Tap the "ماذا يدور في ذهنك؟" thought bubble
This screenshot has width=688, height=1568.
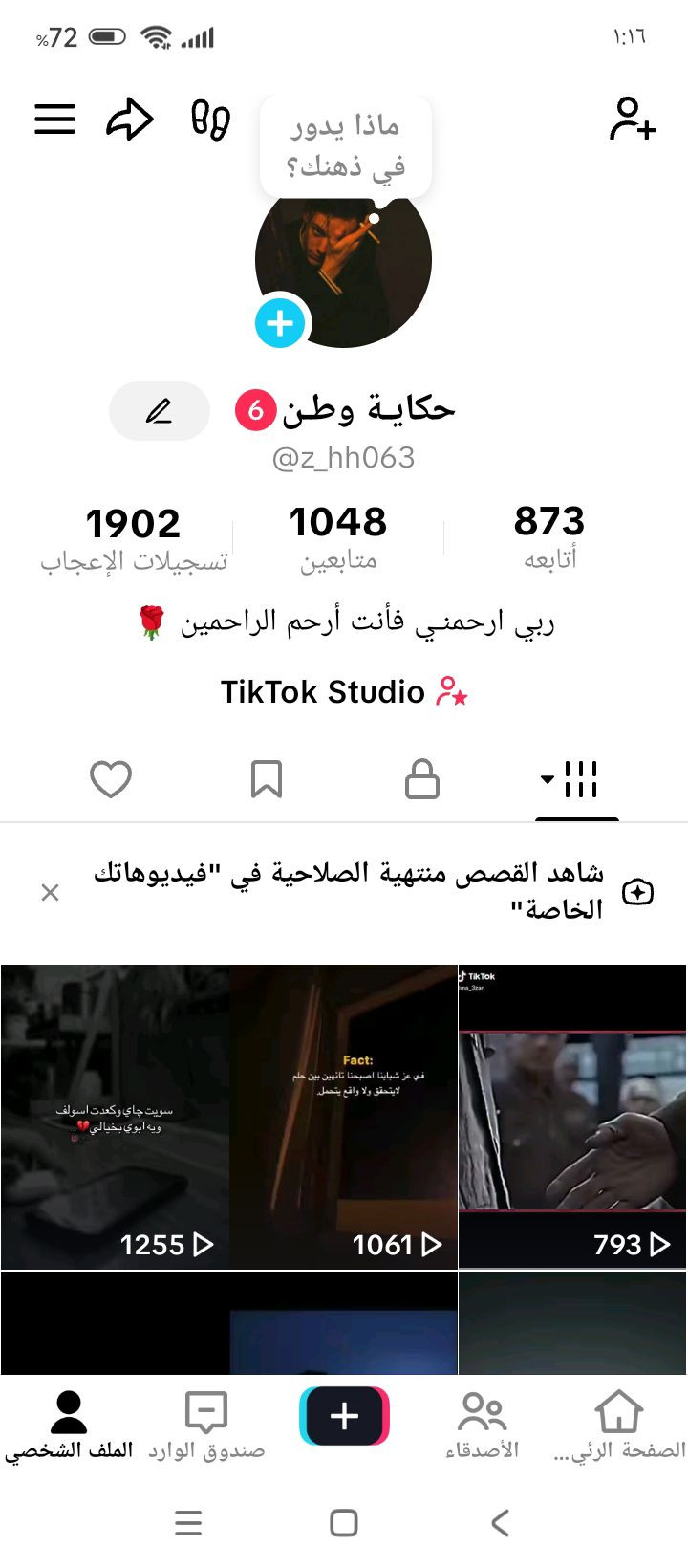(345, 146)
